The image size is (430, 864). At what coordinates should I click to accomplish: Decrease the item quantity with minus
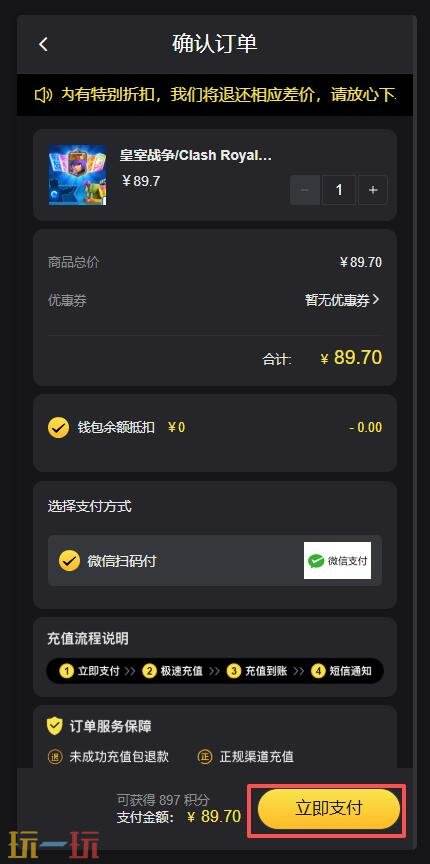[305, 190]
